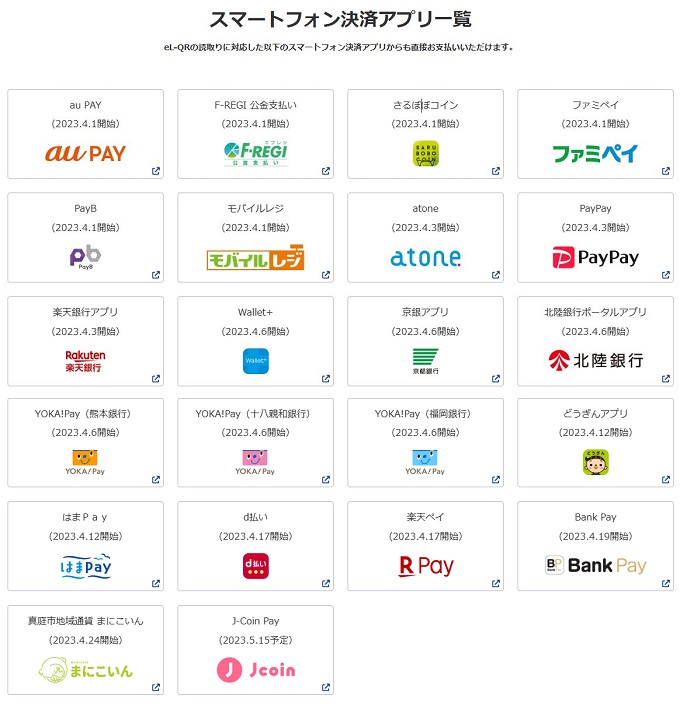The width and height of the screenshot is (680, 709).
Task: Select the d払い card
Action: (x=255, y=546)
